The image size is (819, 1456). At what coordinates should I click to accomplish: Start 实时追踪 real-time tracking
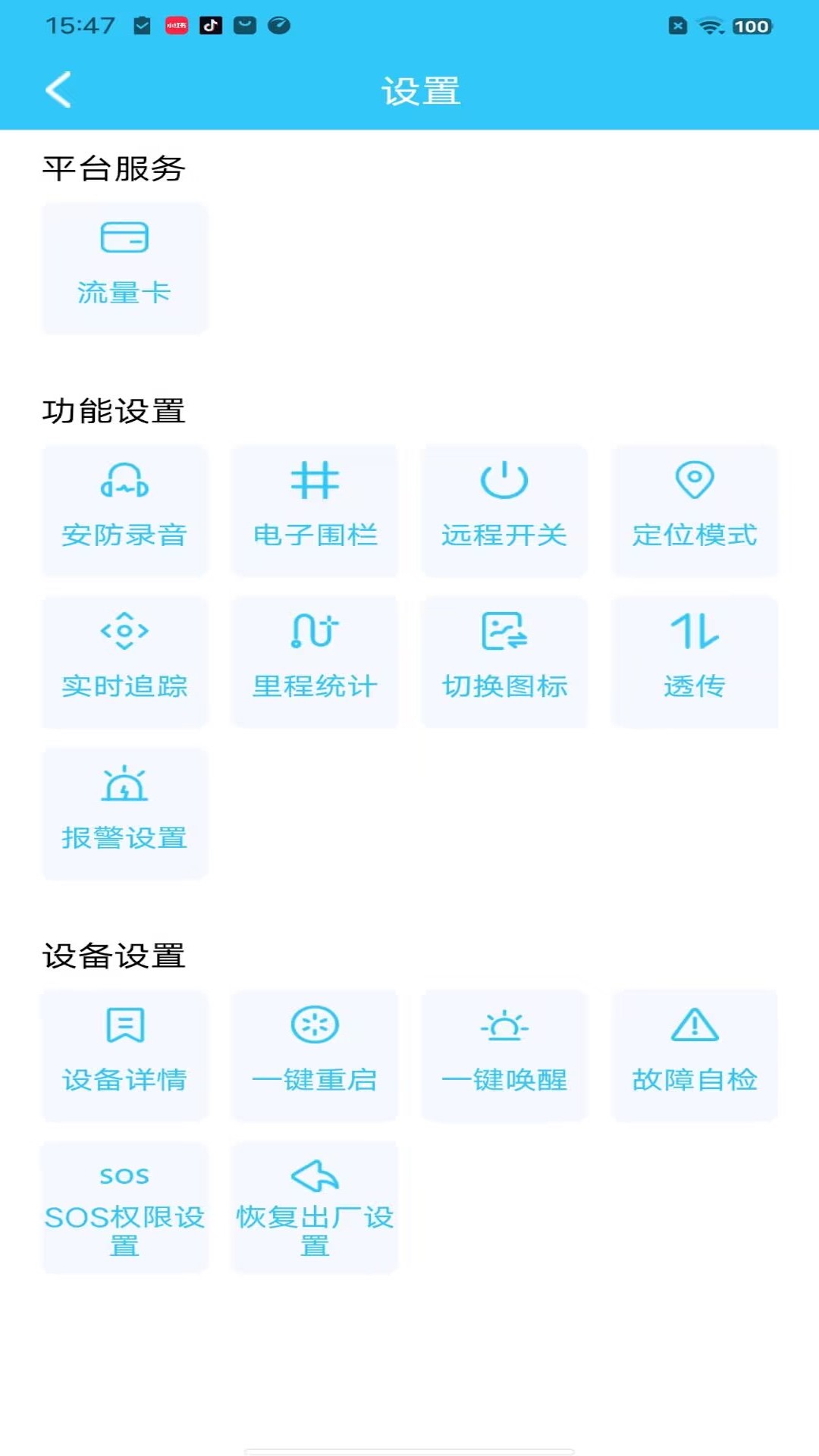click(x=125, y=661)
